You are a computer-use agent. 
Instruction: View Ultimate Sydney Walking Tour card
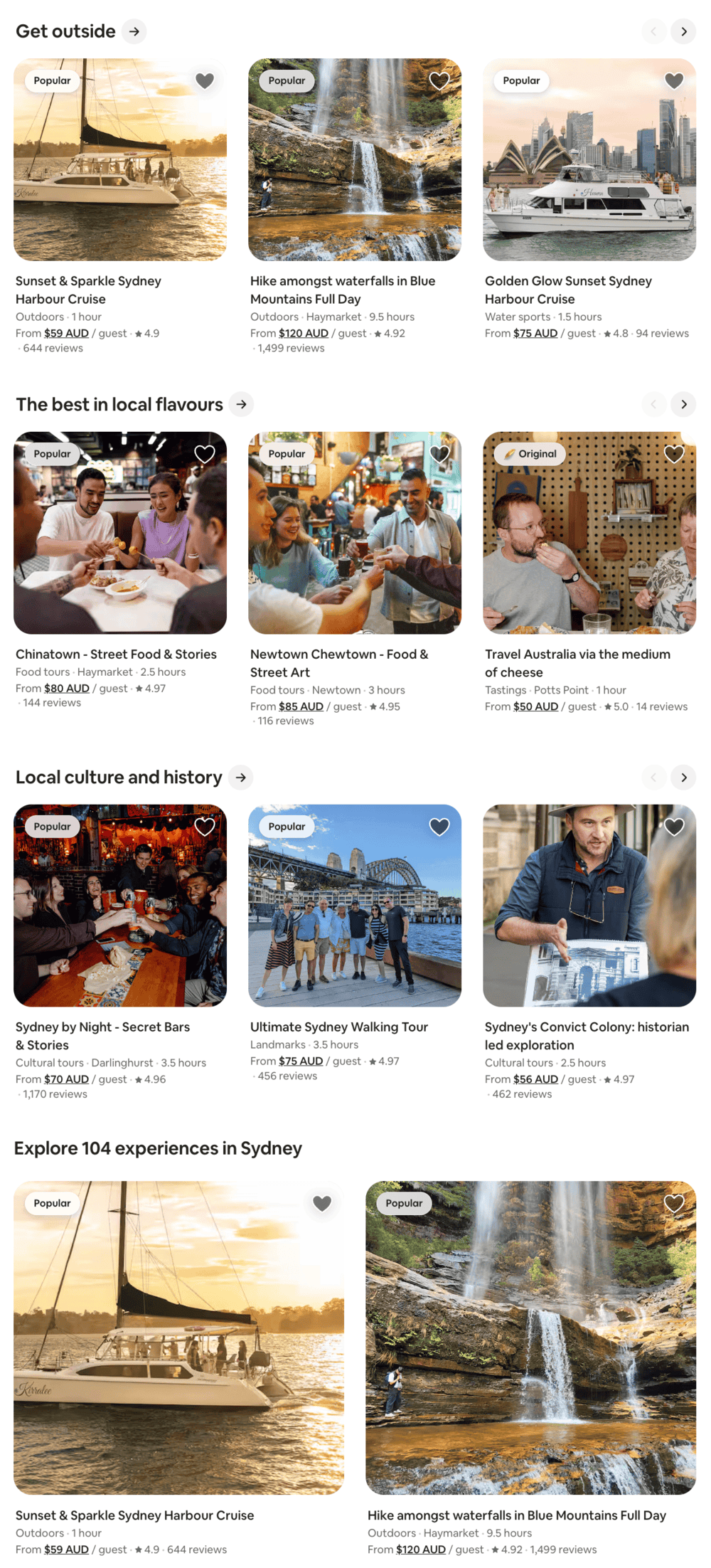354,906
